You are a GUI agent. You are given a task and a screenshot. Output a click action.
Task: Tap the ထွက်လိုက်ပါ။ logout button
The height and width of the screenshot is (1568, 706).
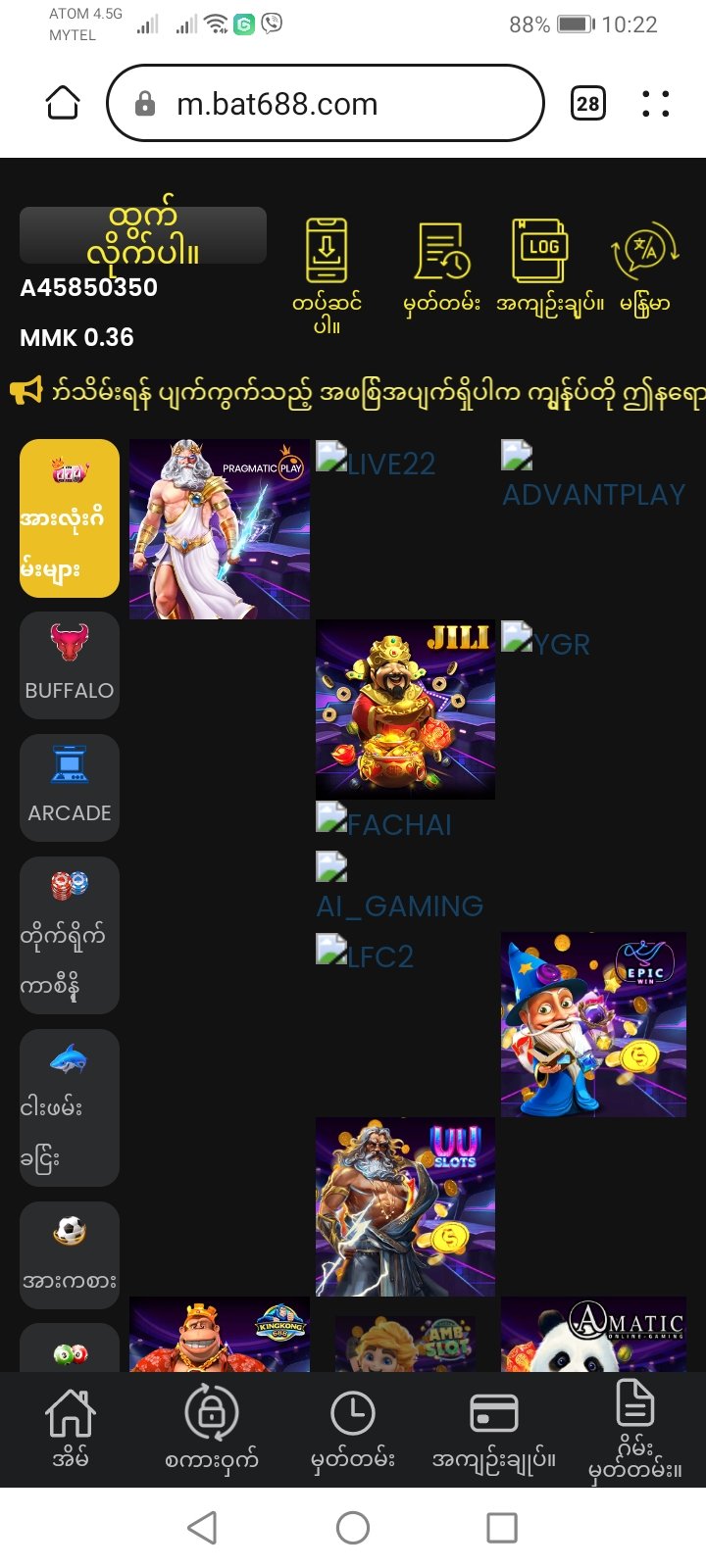click(x=143, y=235)
